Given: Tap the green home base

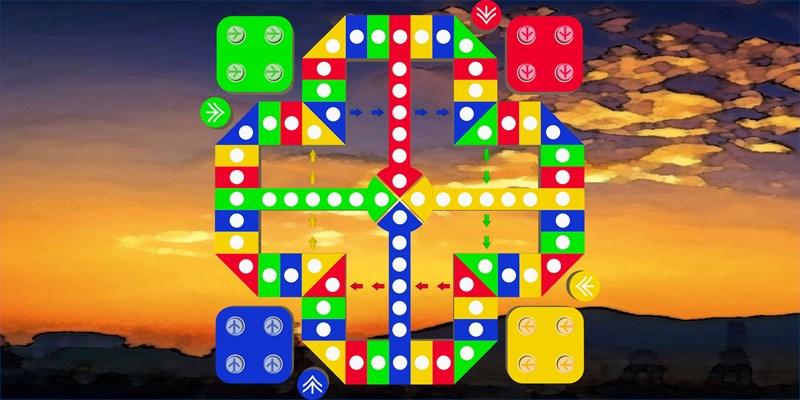Looking at the screenshot, I should click(254, 54).
